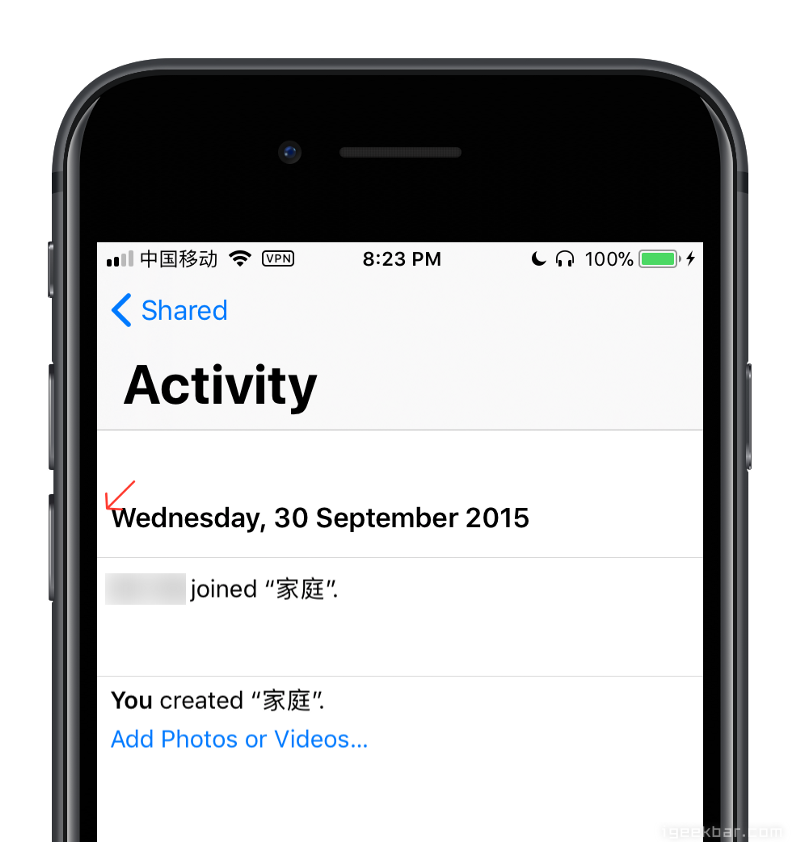Screen dimensions: 800x842
Task: Tap Add Photos or Videos link
Action: pyautogui.click(x=239, y=740)
